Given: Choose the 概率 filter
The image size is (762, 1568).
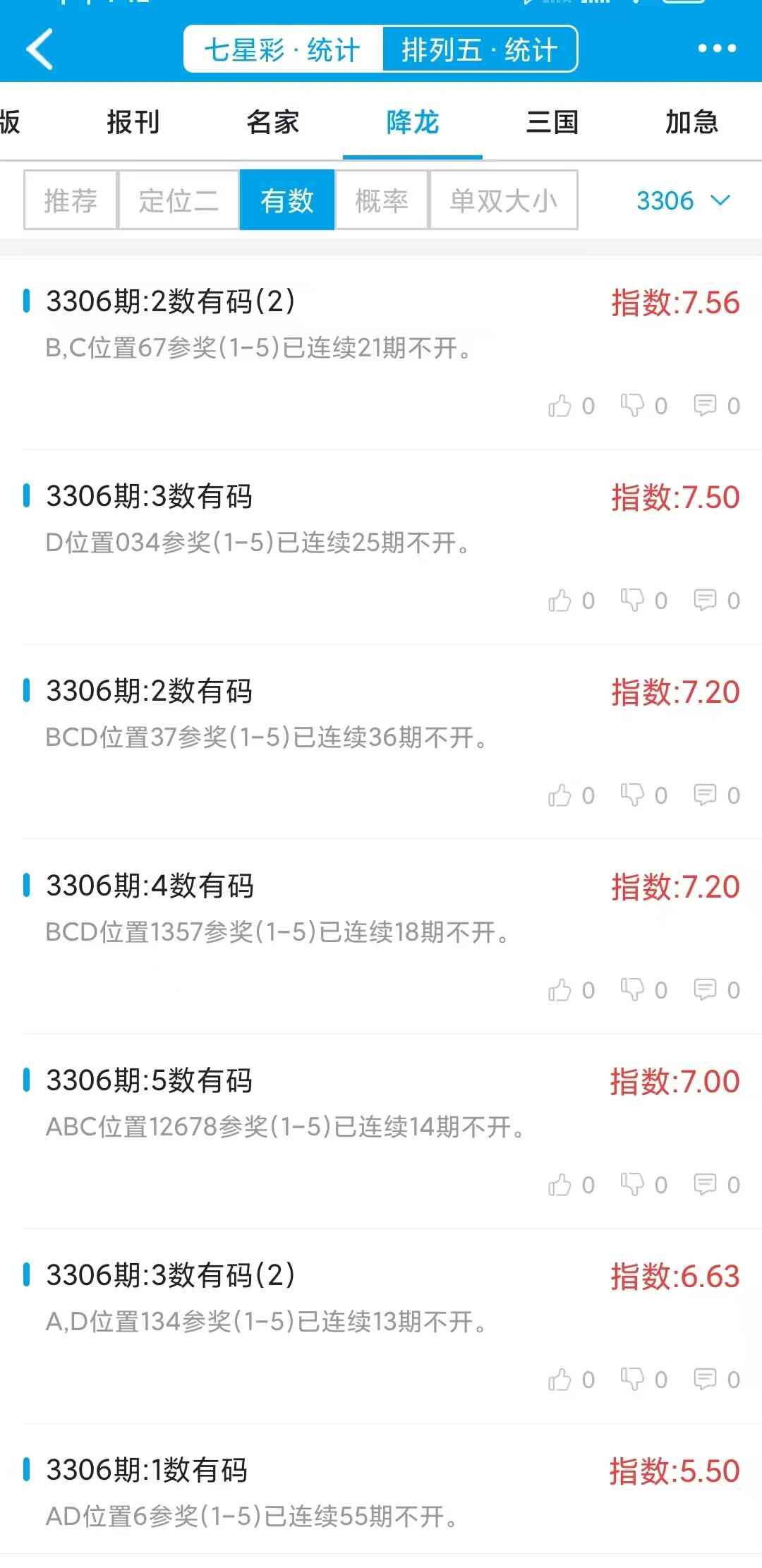Looking at the screenshot, I should coord(382,200).
